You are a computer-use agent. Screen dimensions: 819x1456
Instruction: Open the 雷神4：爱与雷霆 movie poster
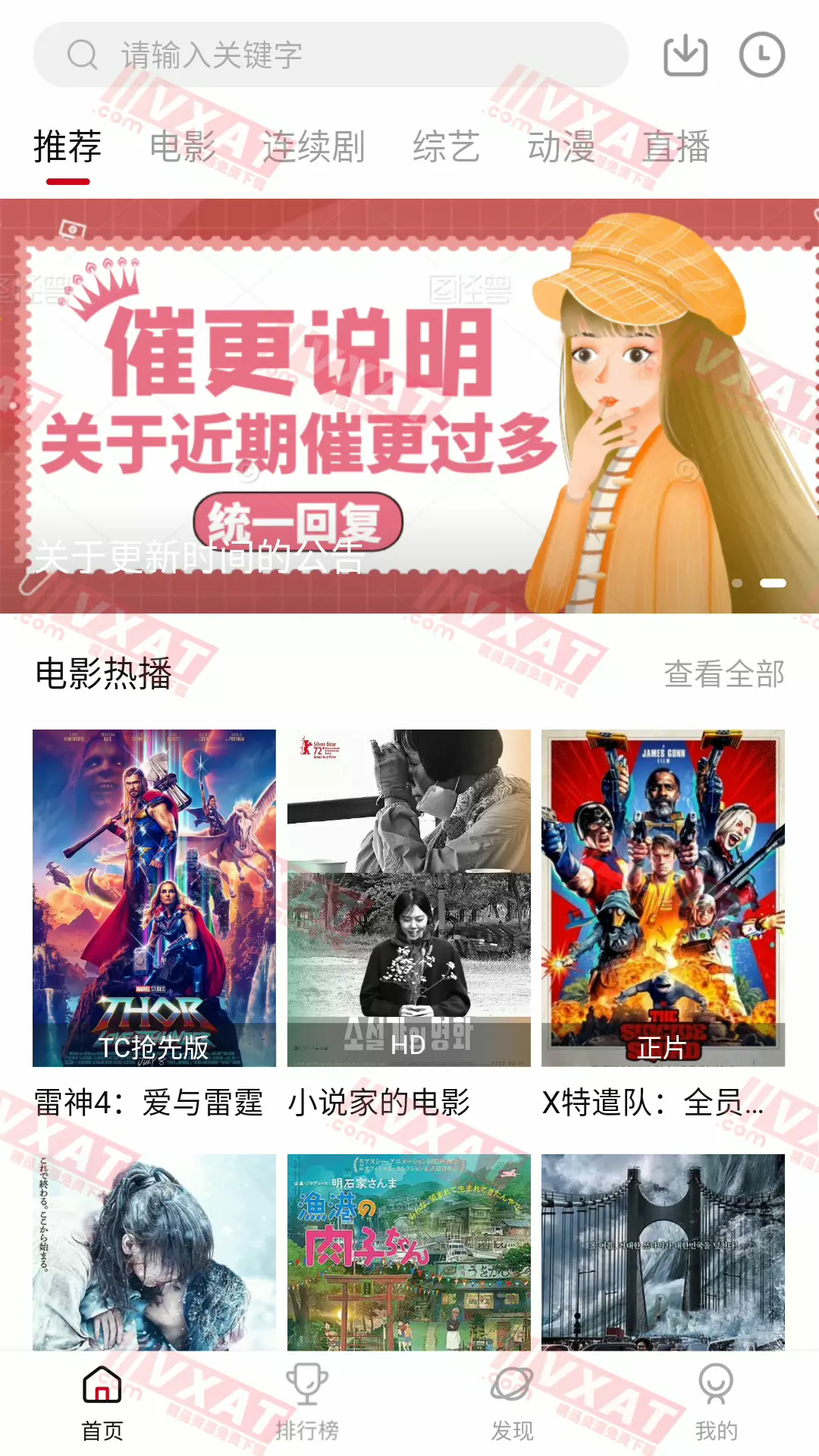pyautogui.click(x=155, y=895)
